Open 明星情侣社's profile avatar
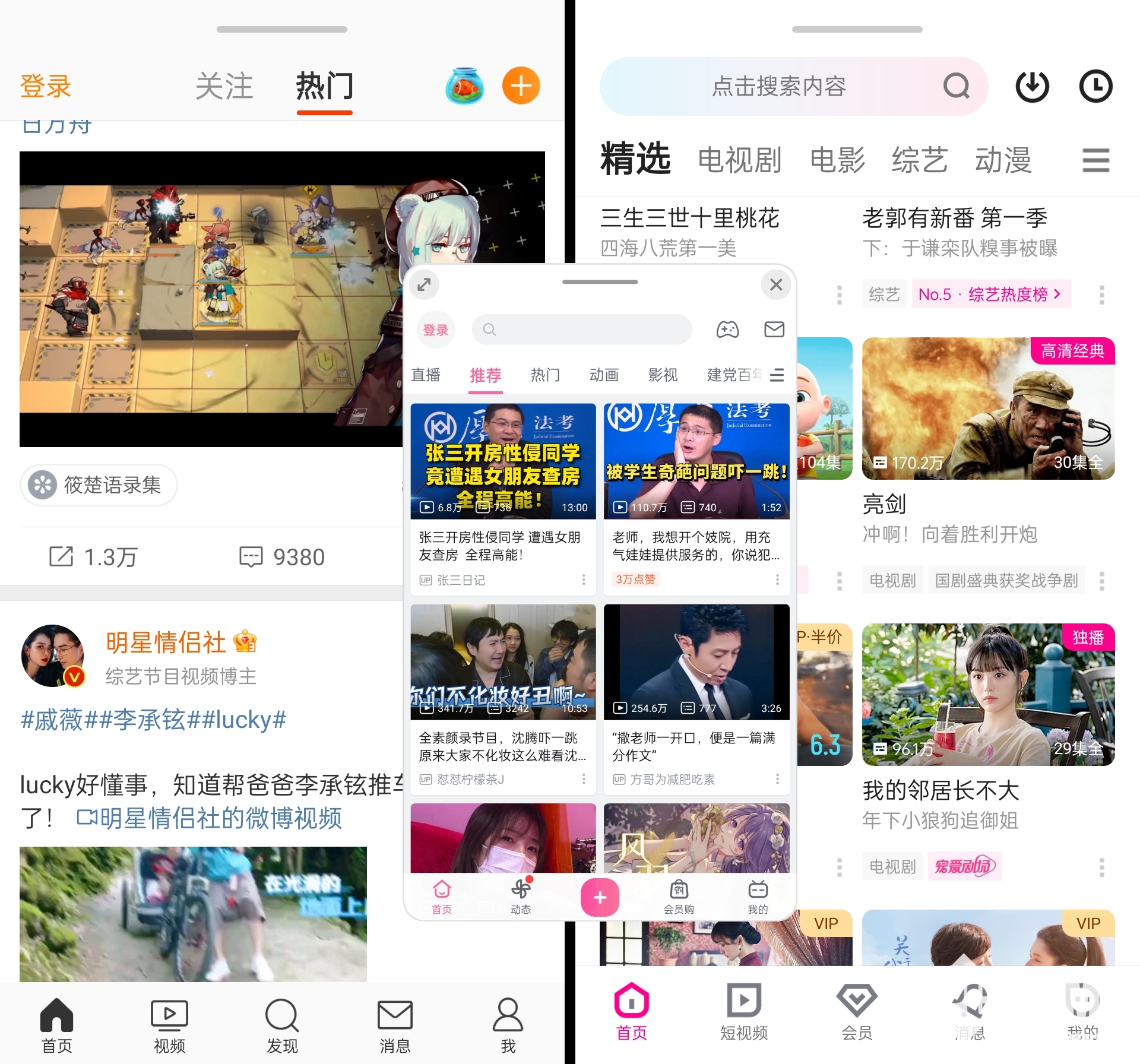1140x1064 pixels. [x=53, y=655]
